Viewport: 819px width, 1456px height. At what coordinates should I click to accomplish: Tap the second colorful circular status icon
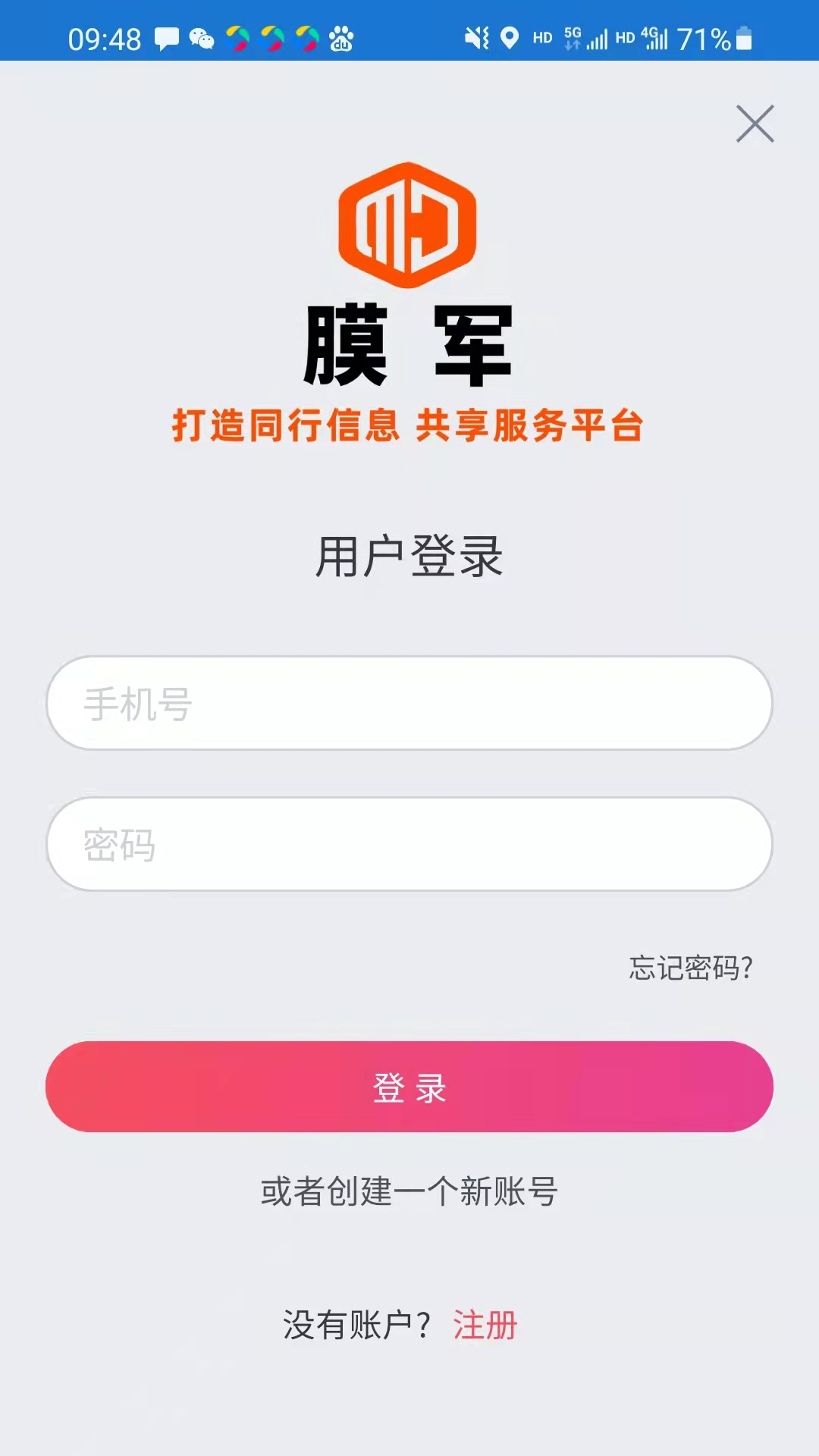tap(271, 36)
